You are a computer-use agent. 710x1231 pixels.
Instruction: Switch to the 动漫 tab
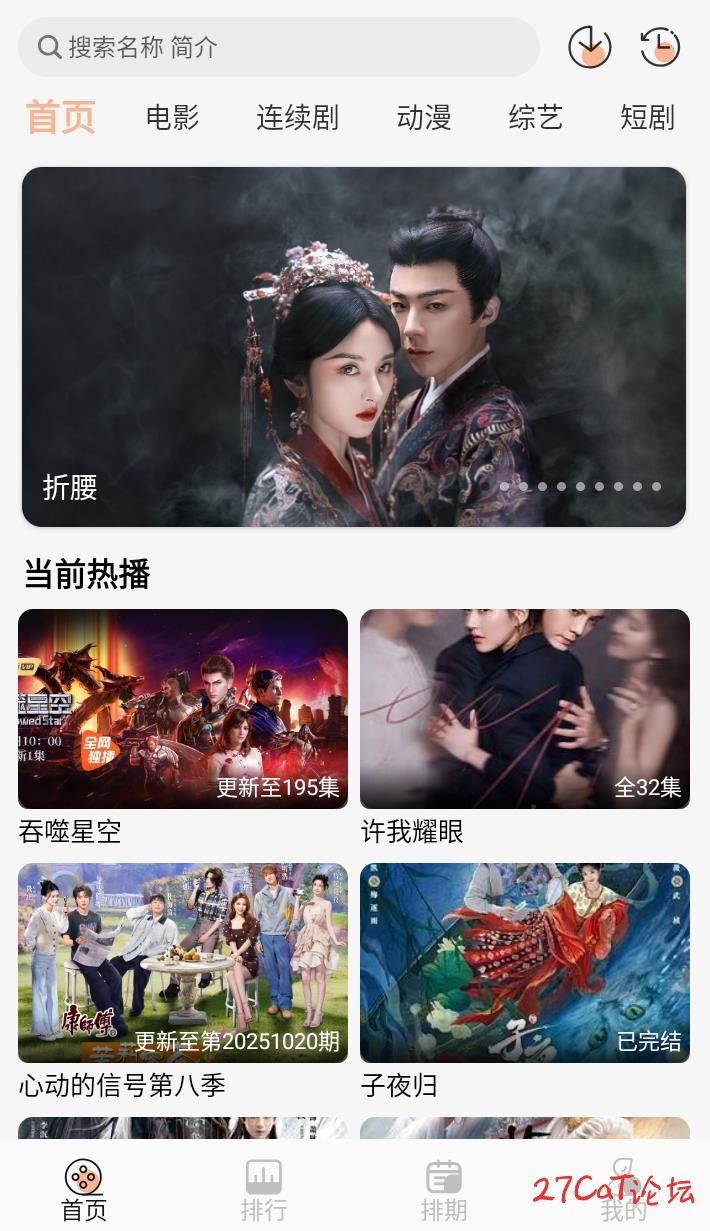point(424,118)
